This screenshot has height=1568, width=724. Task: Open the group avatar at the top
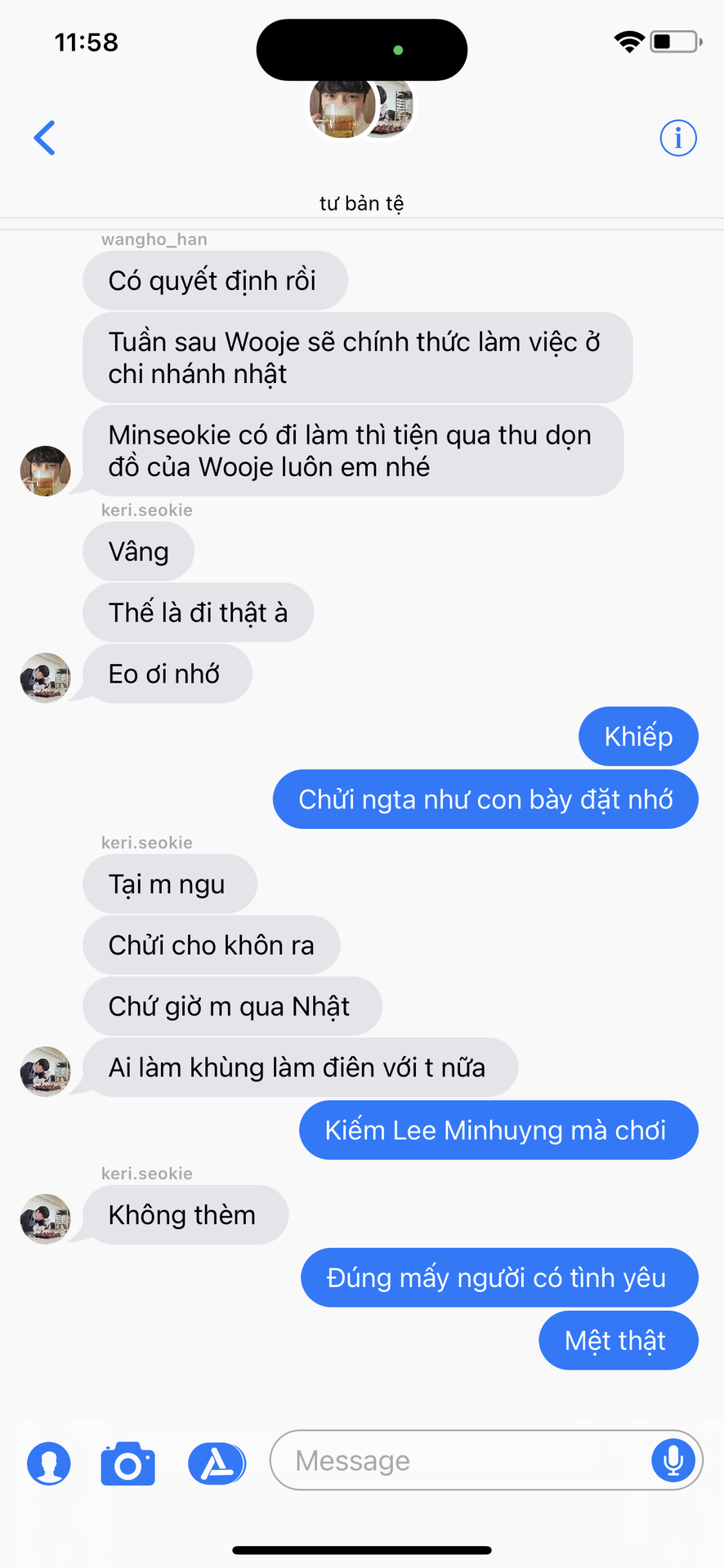361,108
